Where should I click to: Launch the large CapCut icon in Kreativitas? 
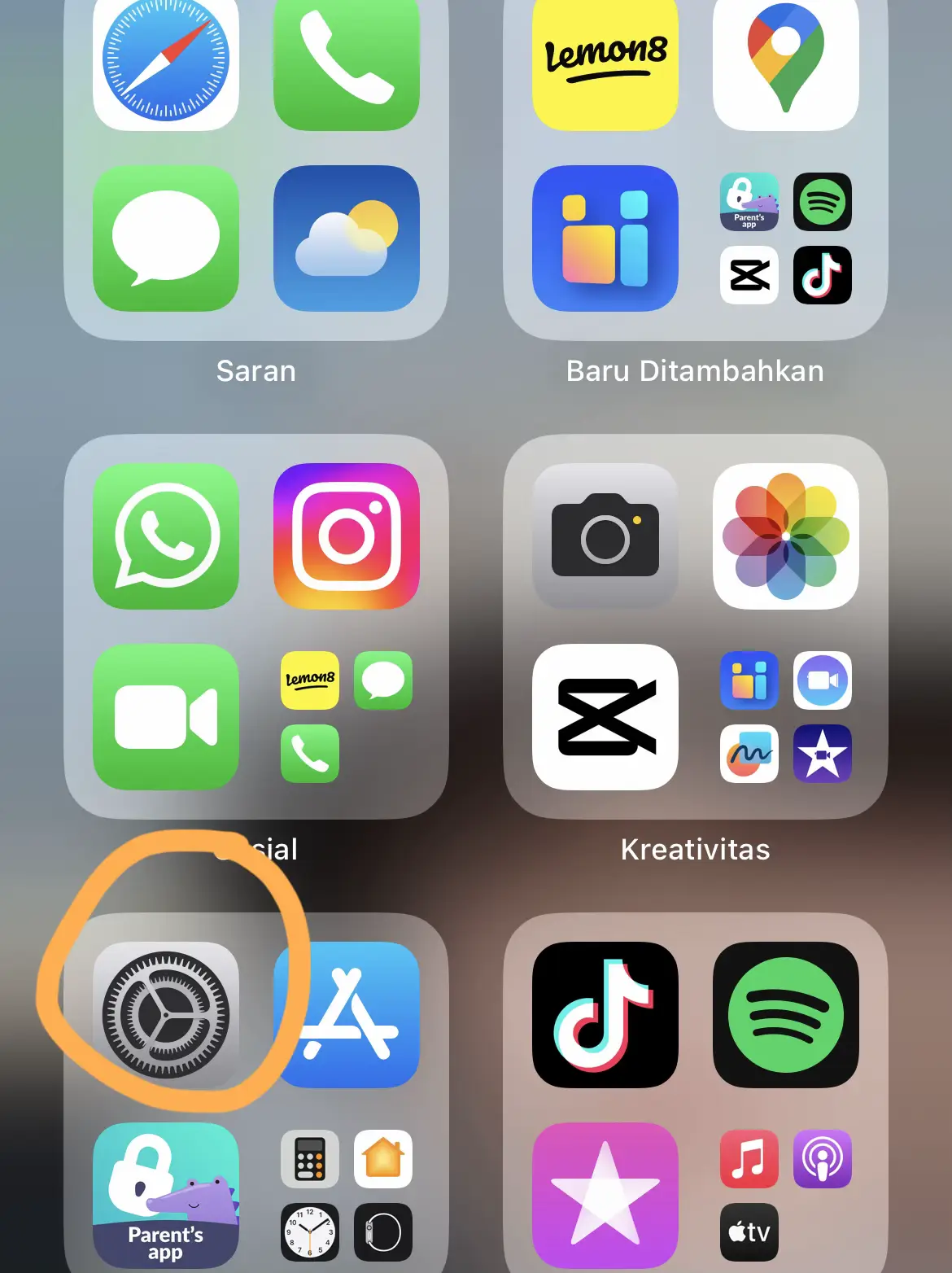605,717
